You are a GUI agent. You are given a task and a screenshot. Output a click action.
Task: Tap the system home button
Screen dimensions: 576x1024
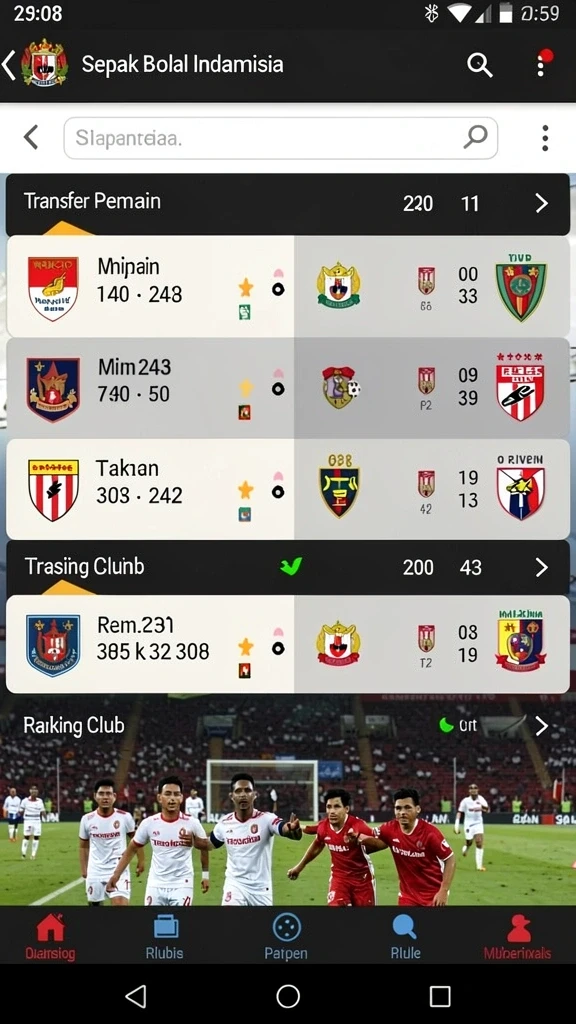288,997
